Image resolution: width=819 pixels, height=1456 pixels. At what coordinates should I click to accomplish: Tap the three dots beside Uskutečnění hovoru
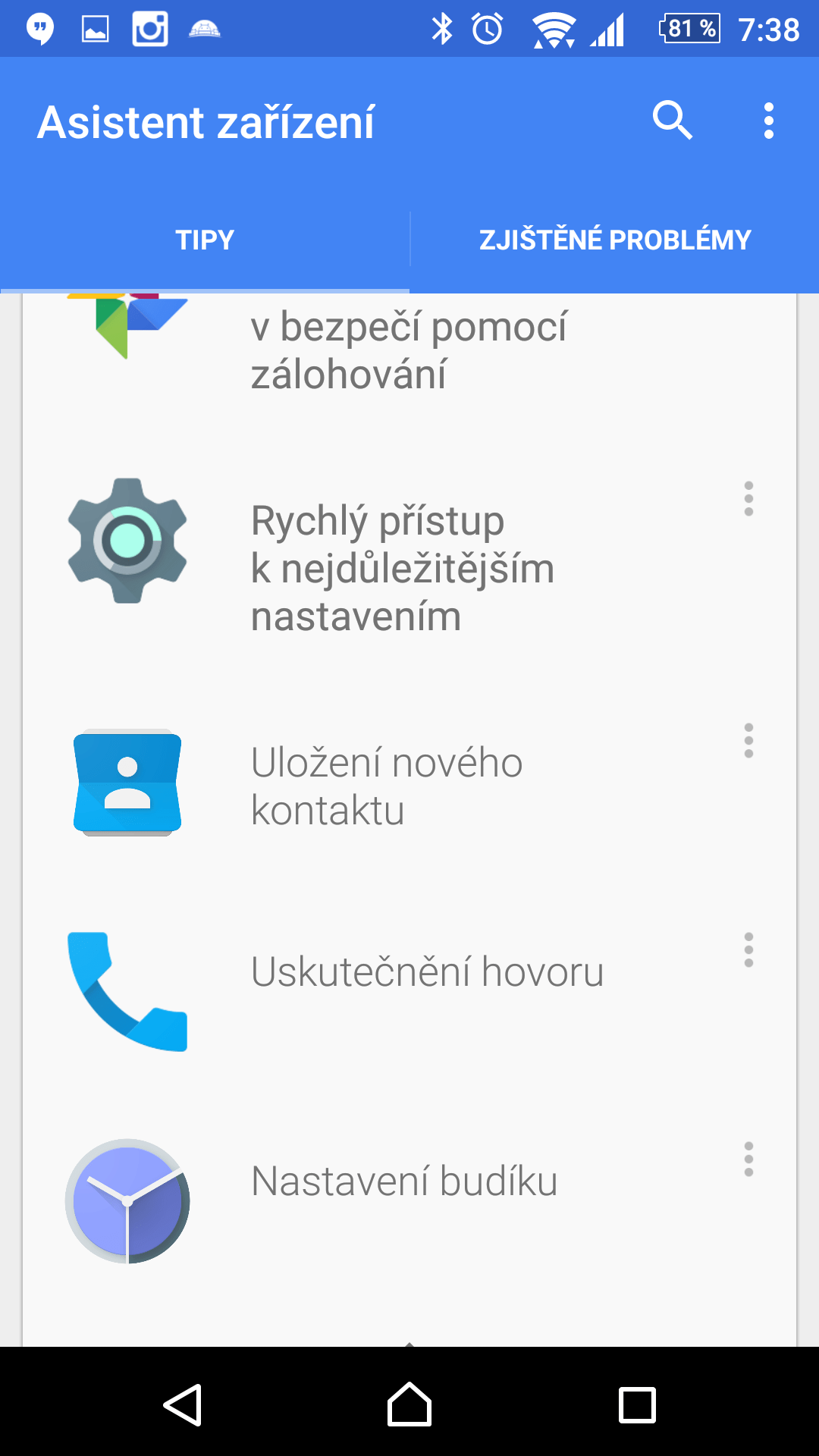pyautogui.click(x=748, y=950)
